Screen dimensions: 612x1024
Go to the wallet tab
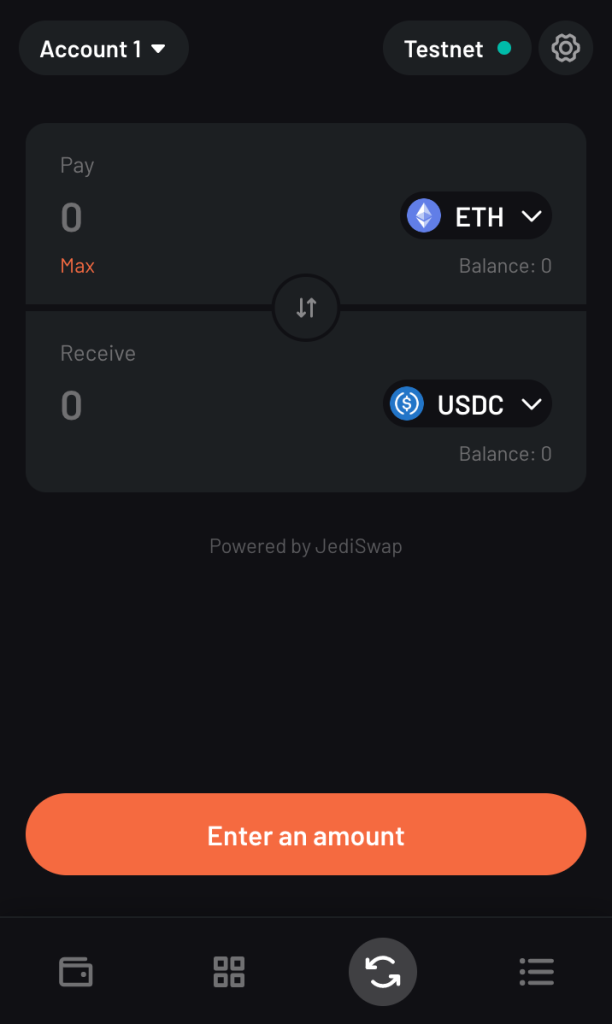click(76, 972)
